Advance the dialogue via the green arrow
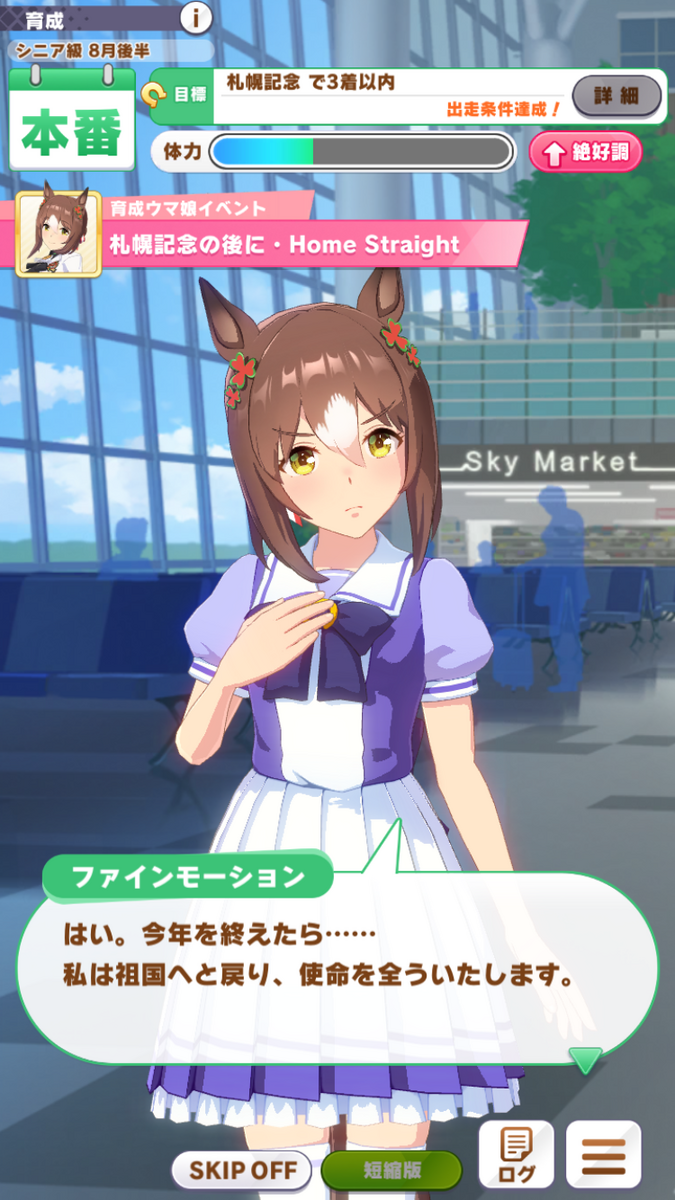 pyautogui.click(x=585, y=1060)
